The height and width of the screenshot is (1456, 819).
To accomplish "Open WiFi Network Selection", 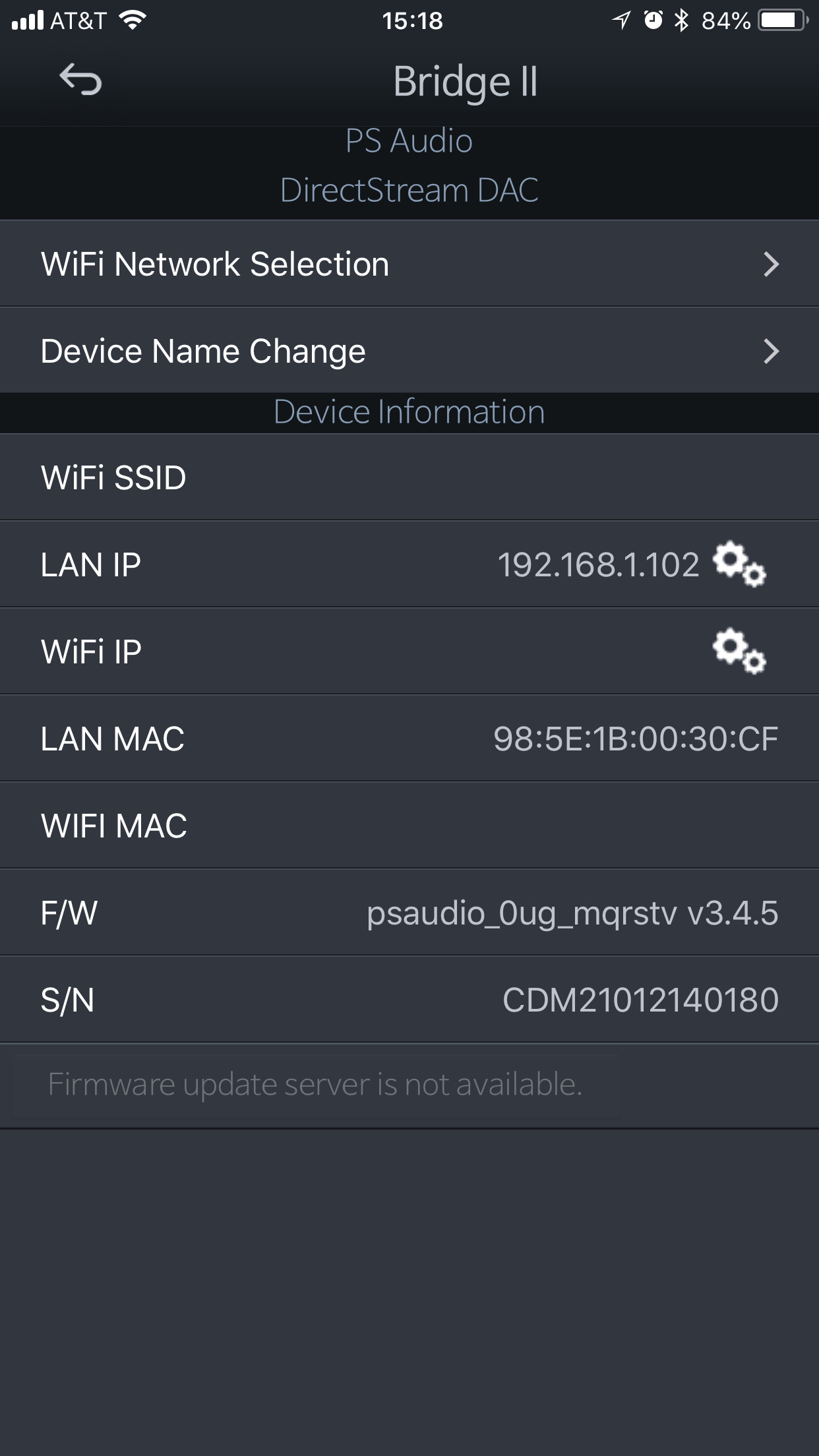I will pos(409,264).
